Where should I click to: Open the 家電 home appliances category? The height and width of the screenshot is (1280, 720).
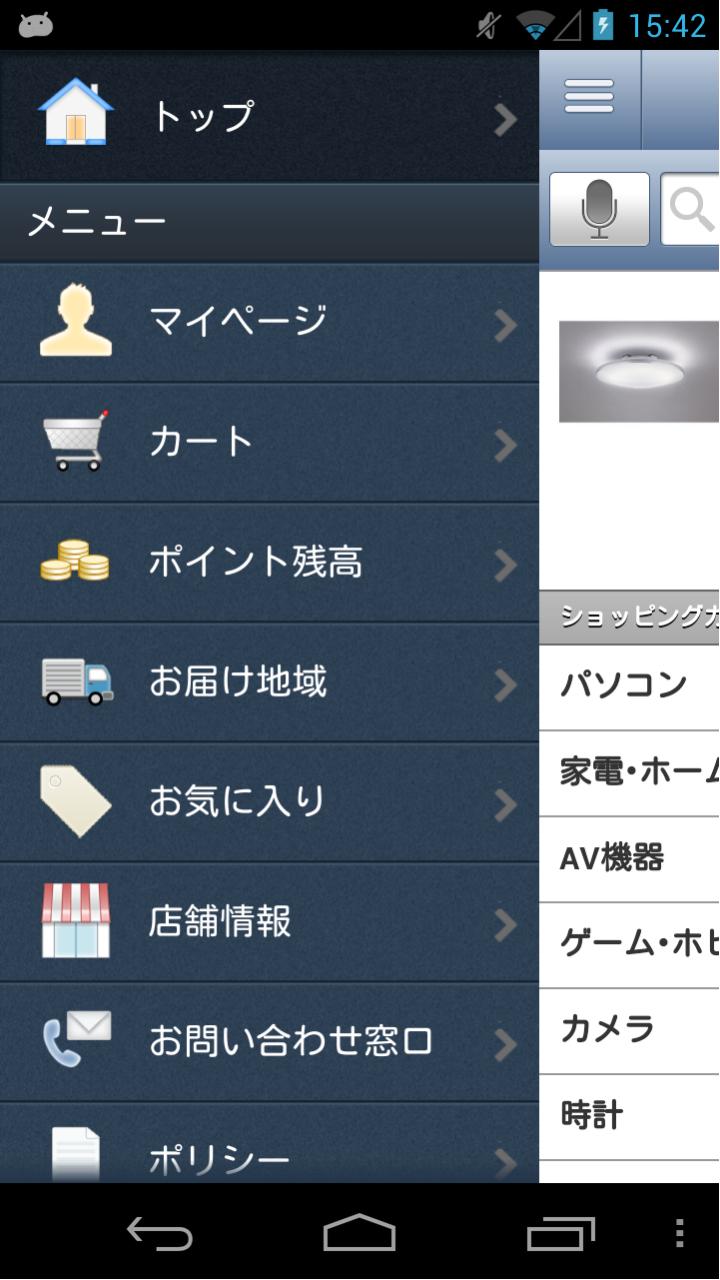(x=629, y=772)
